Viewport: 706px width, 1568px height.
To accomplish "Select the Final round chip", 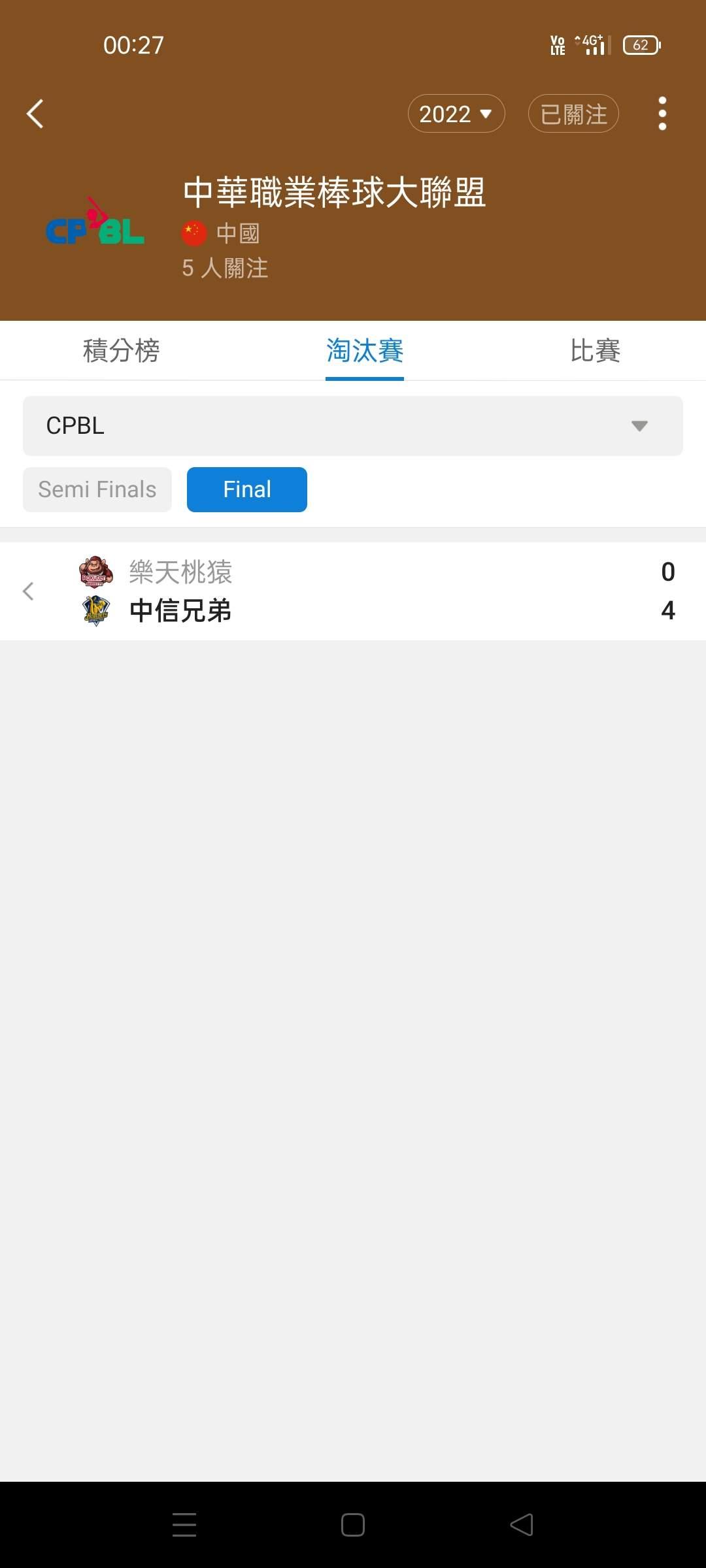I will pyautogui.click(x=246, y=489).
